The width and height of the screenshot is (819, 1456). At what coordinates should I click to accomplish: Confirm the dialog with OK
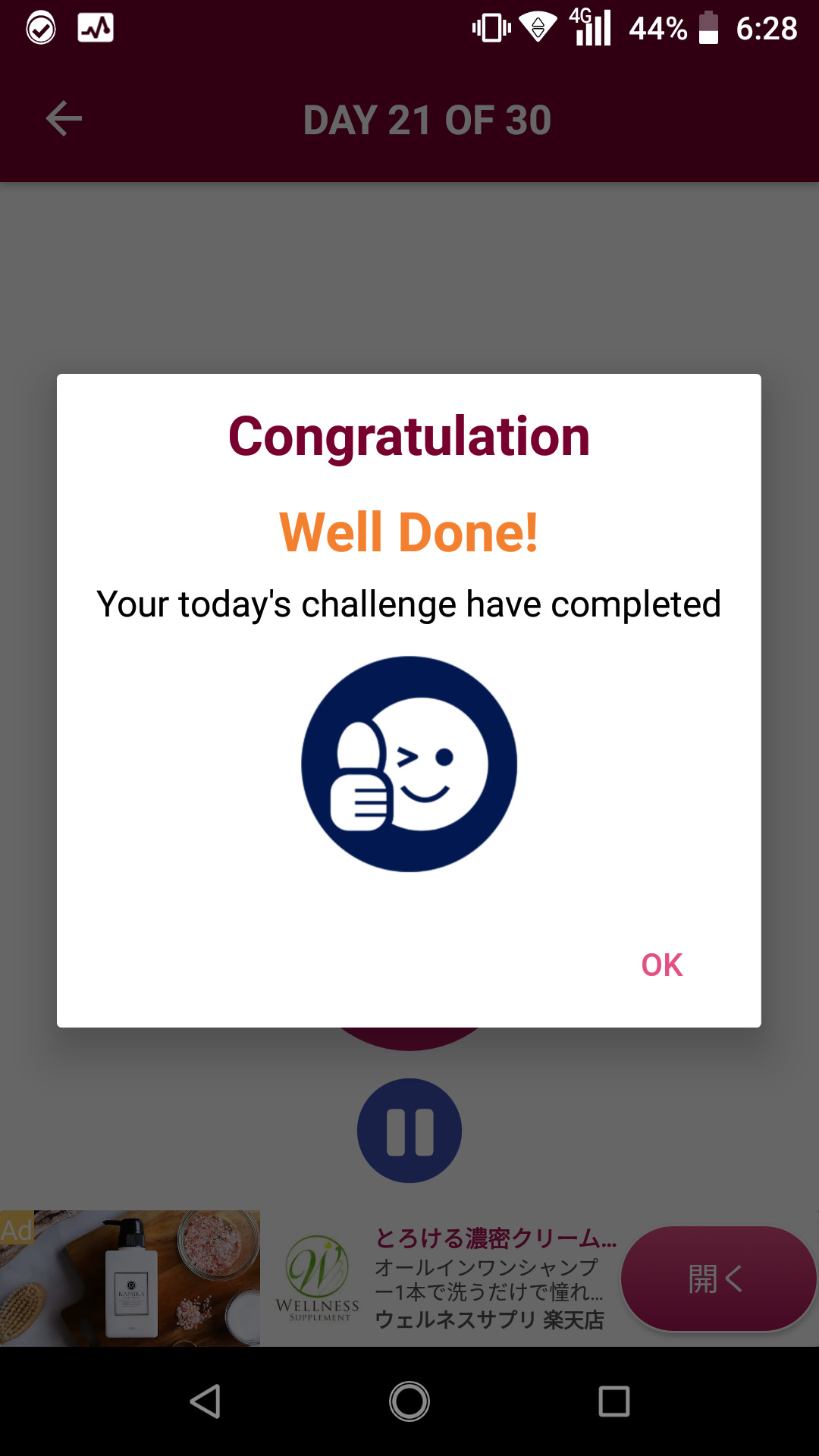661,965
